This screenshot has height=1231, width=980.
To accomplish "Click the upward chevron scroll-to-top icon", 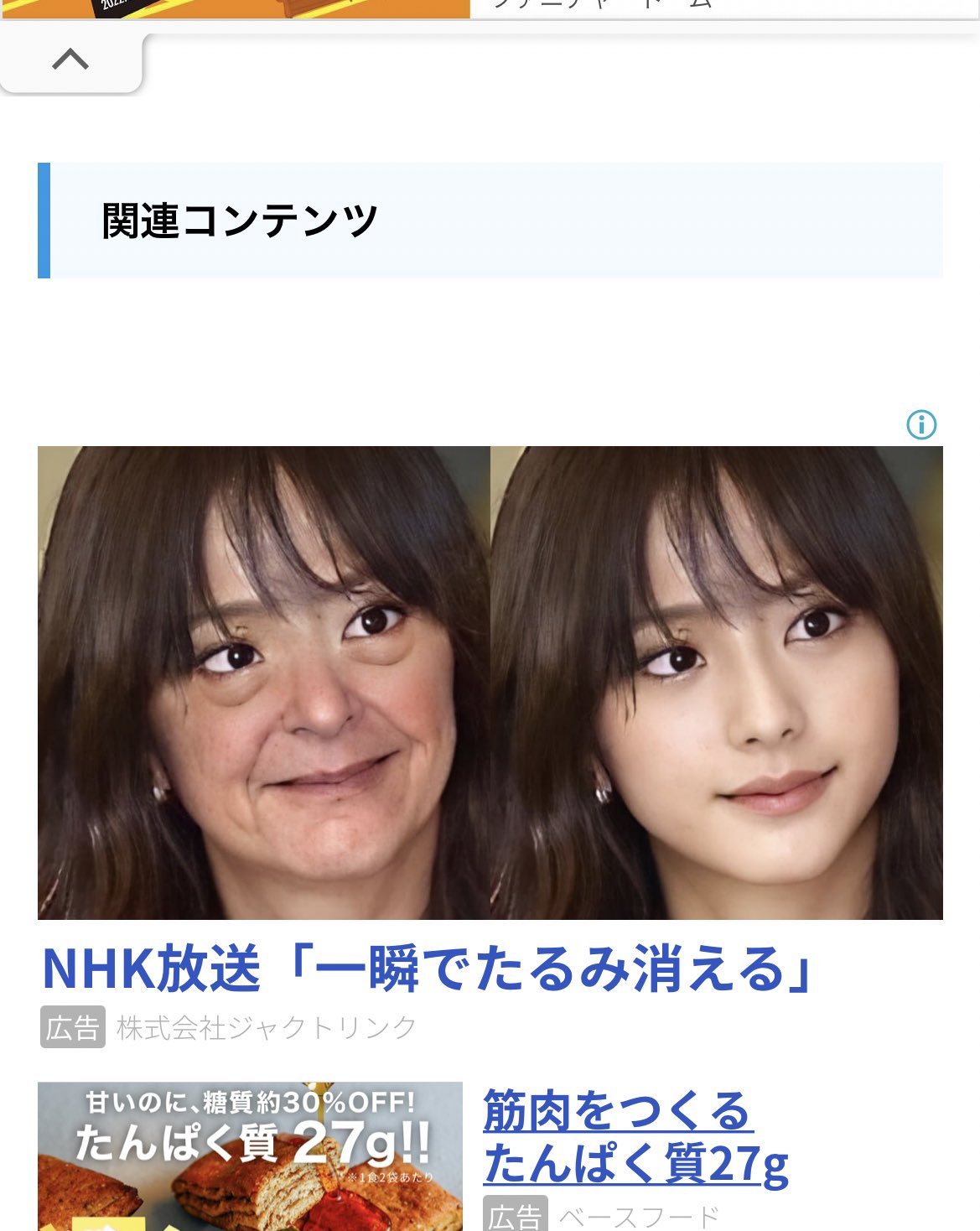I will [72, 59].
